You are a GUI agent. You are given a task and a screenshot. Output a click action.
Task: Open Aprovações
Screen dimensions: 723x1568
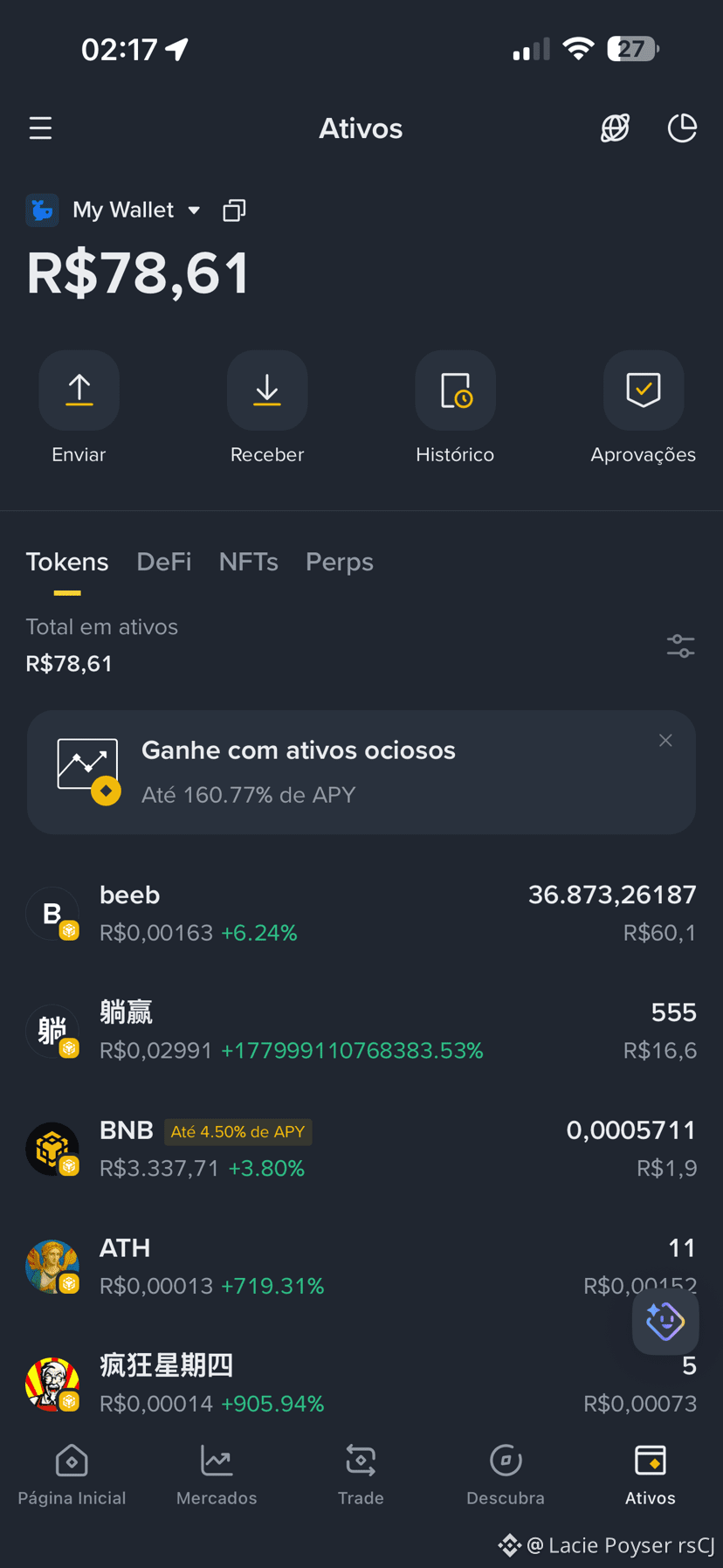click(x=644, y=408)
